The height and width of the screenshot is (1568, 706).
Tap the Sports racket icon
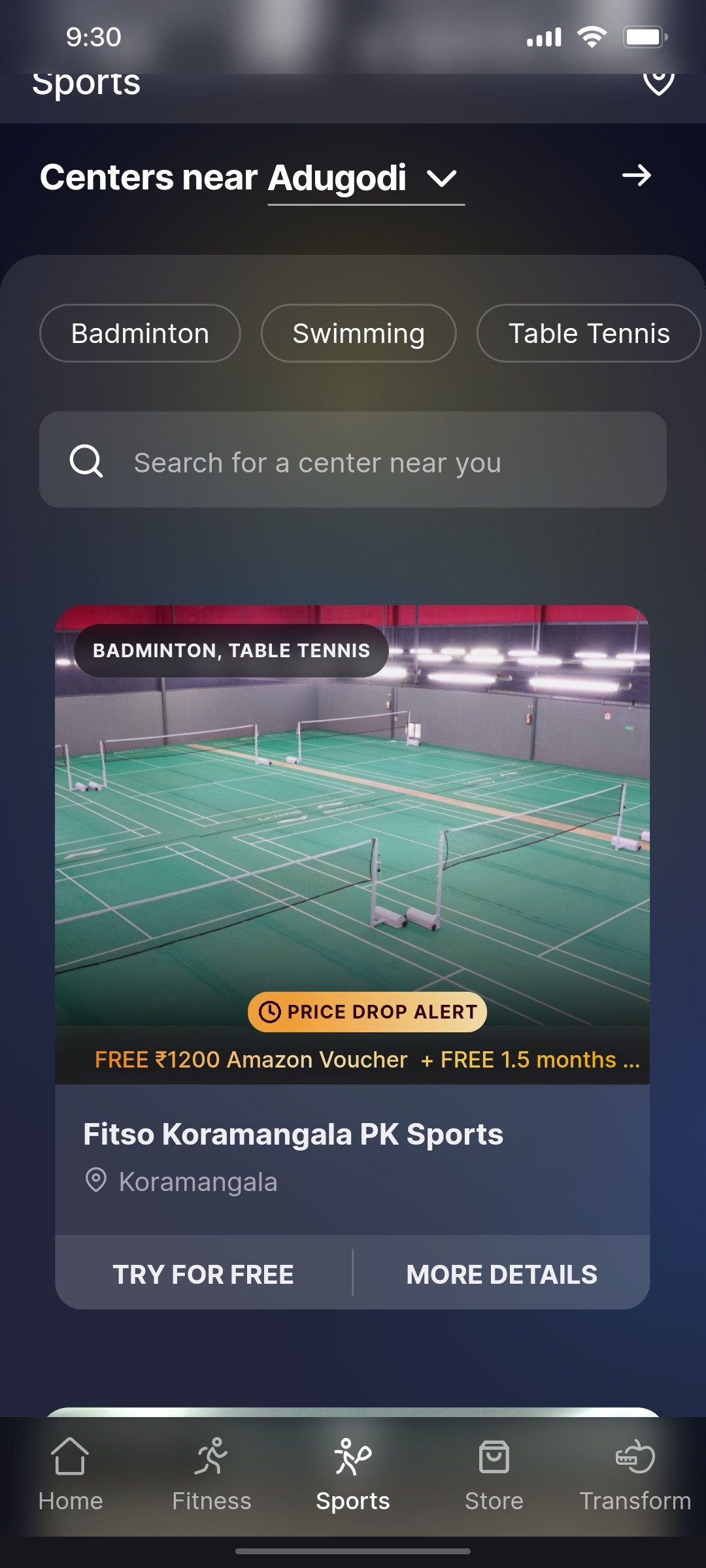pos(353,1456)
